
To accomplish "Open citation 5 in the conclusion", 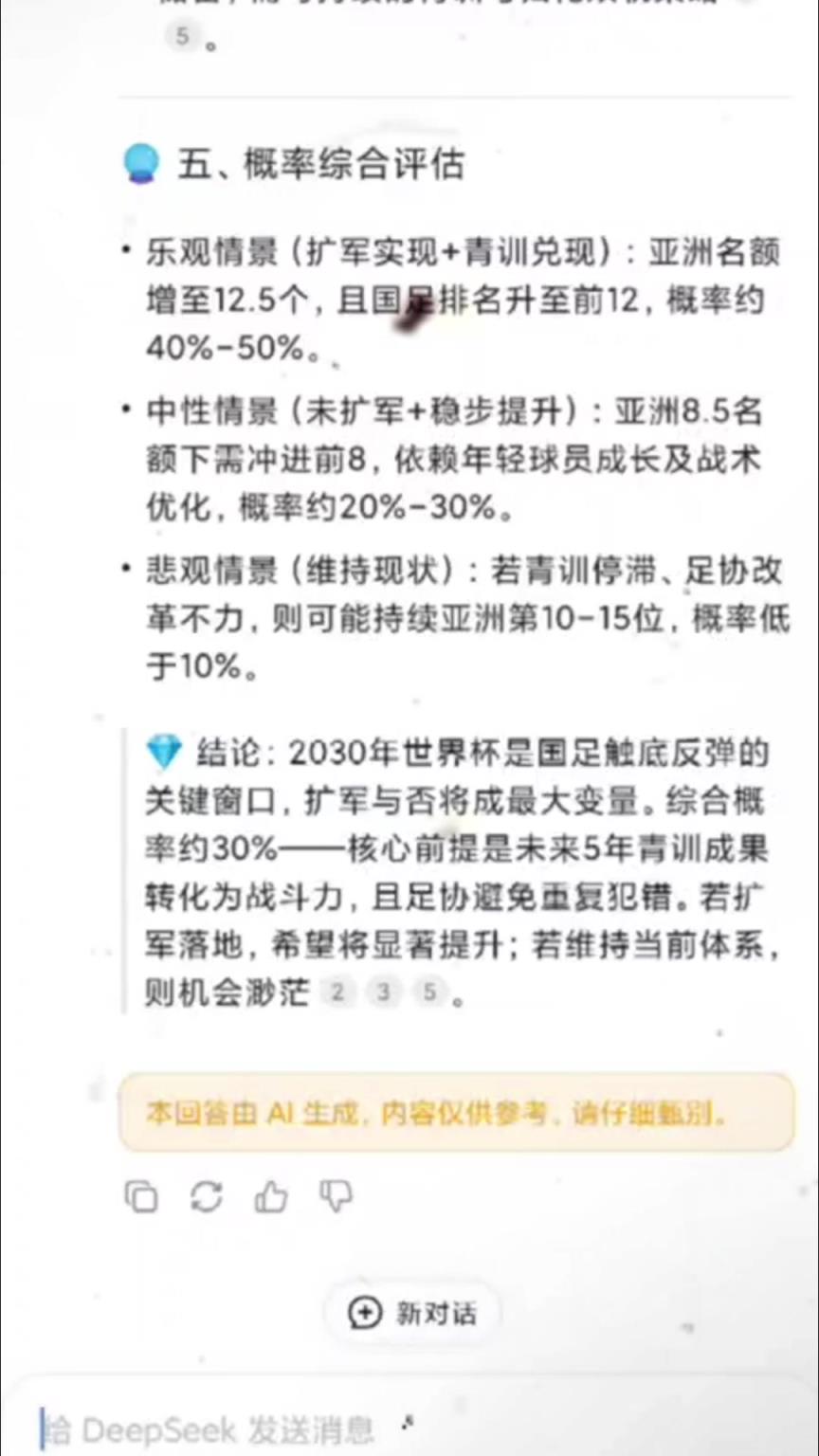I will (x=430, y=992).
